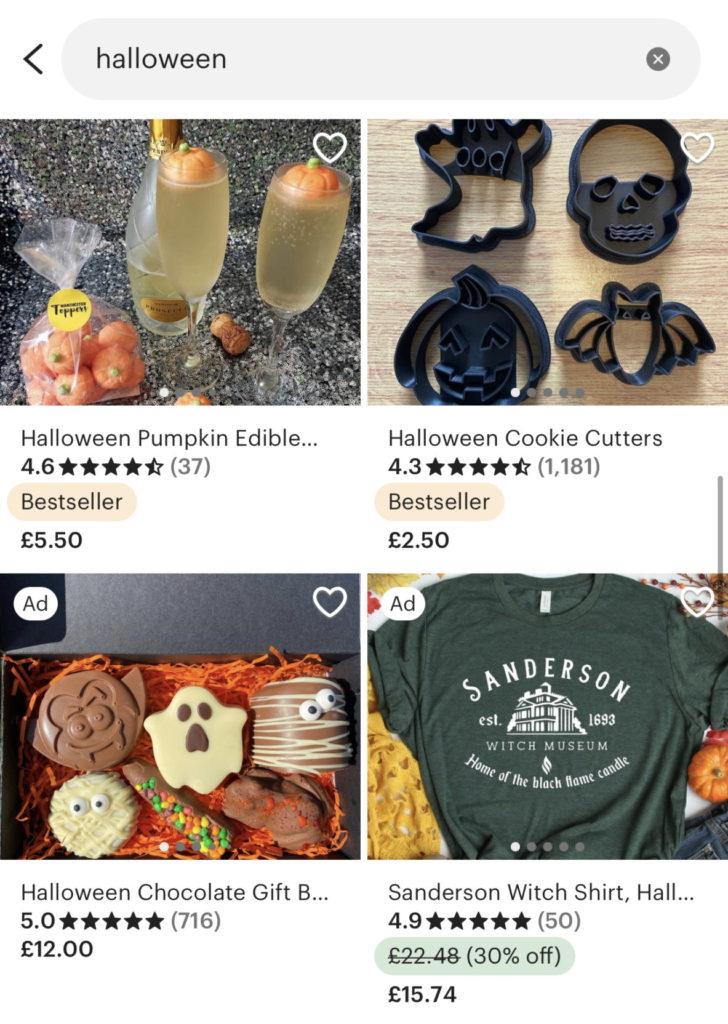Go back with the back arrow
728x1024 pixels.
pyautogui.click(x=33, y=58)
